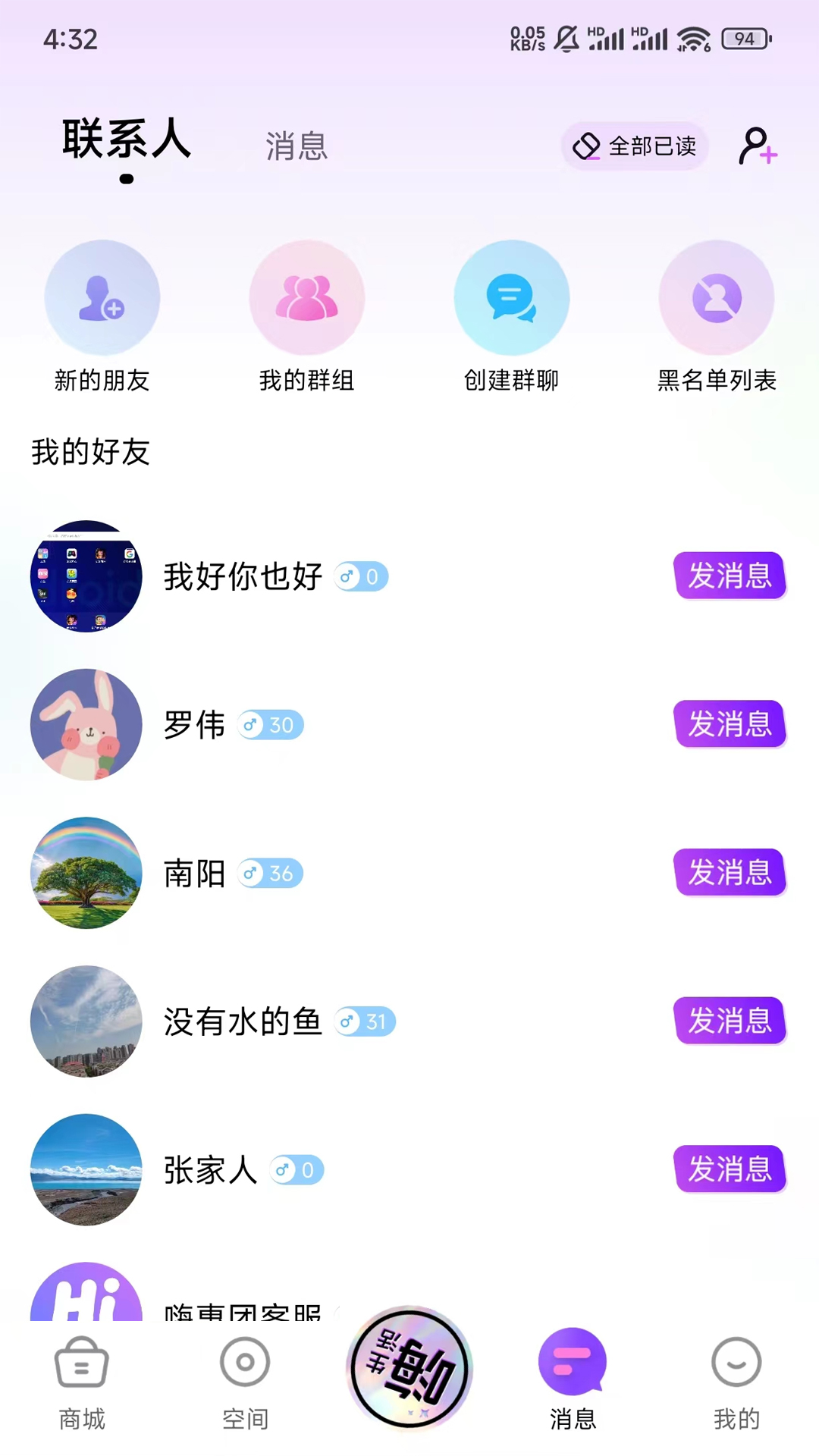The height and width of the screenshot is (1456, 819).
Task: Open the 黑名单列表 blocked list icon
Action: pos(717,297)
